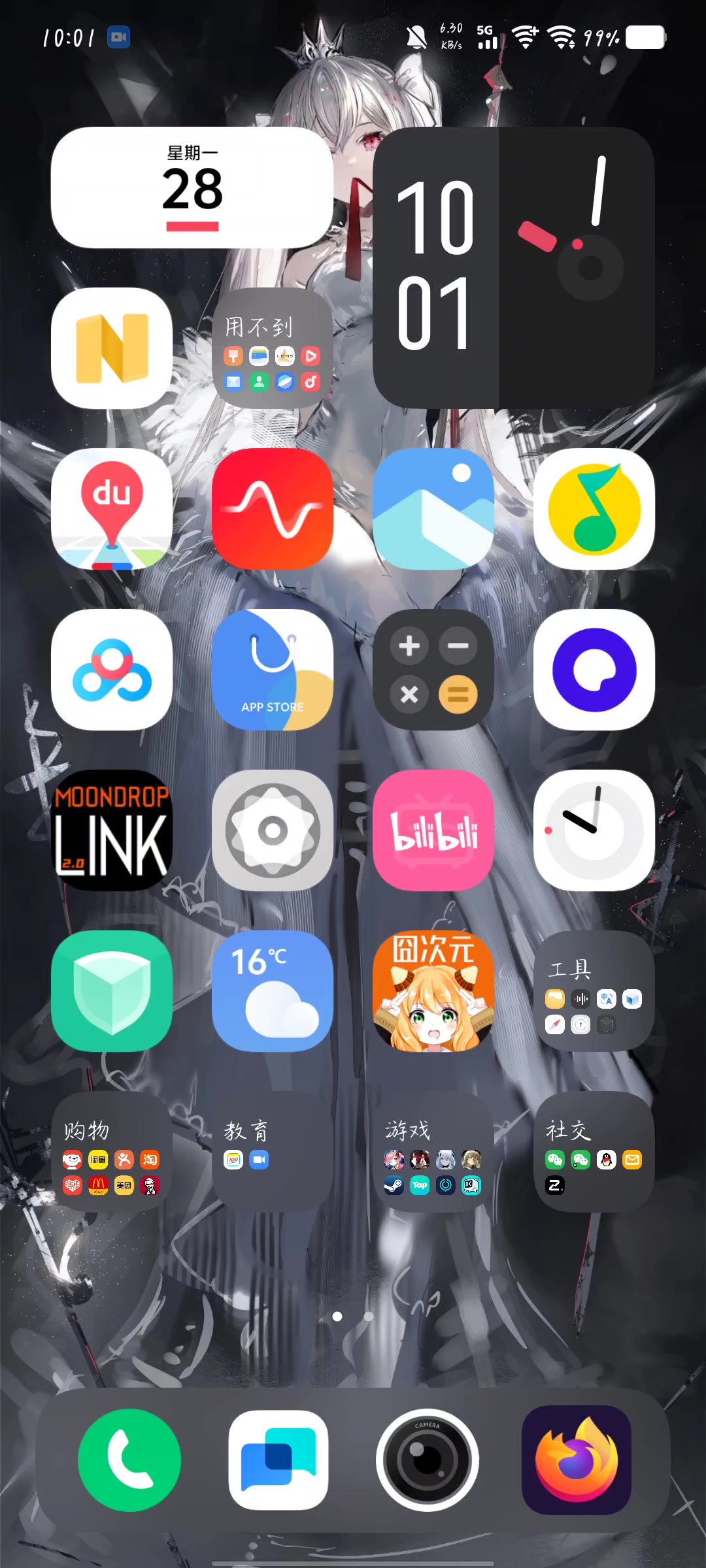
Task: Open the Camera app in dock
Action: pos(428,1460)
